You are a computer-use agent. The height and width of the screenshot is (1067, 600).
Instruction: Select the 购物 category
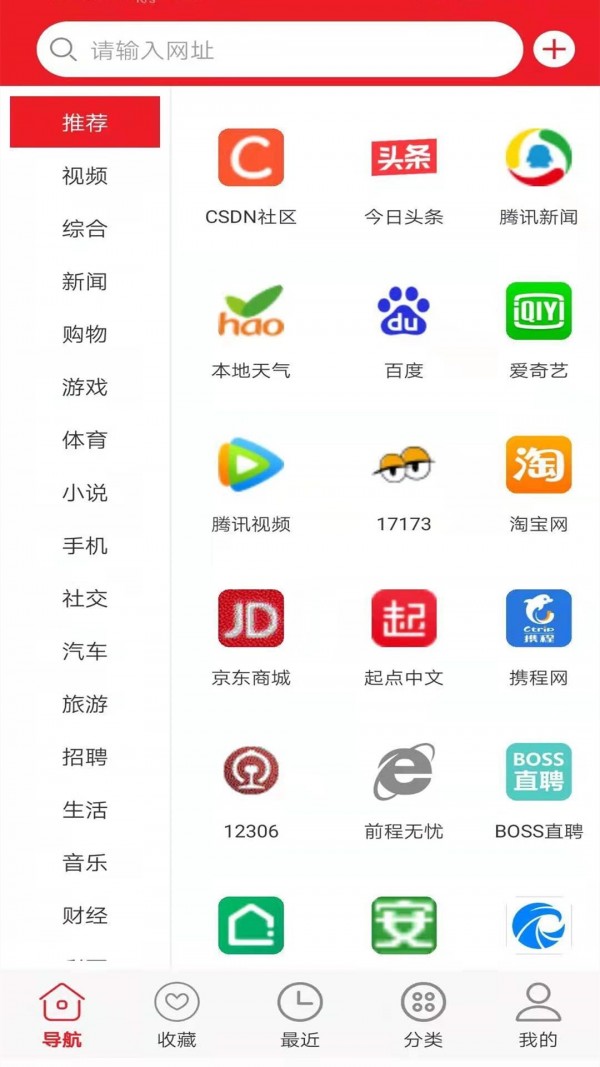pos(85,335)
